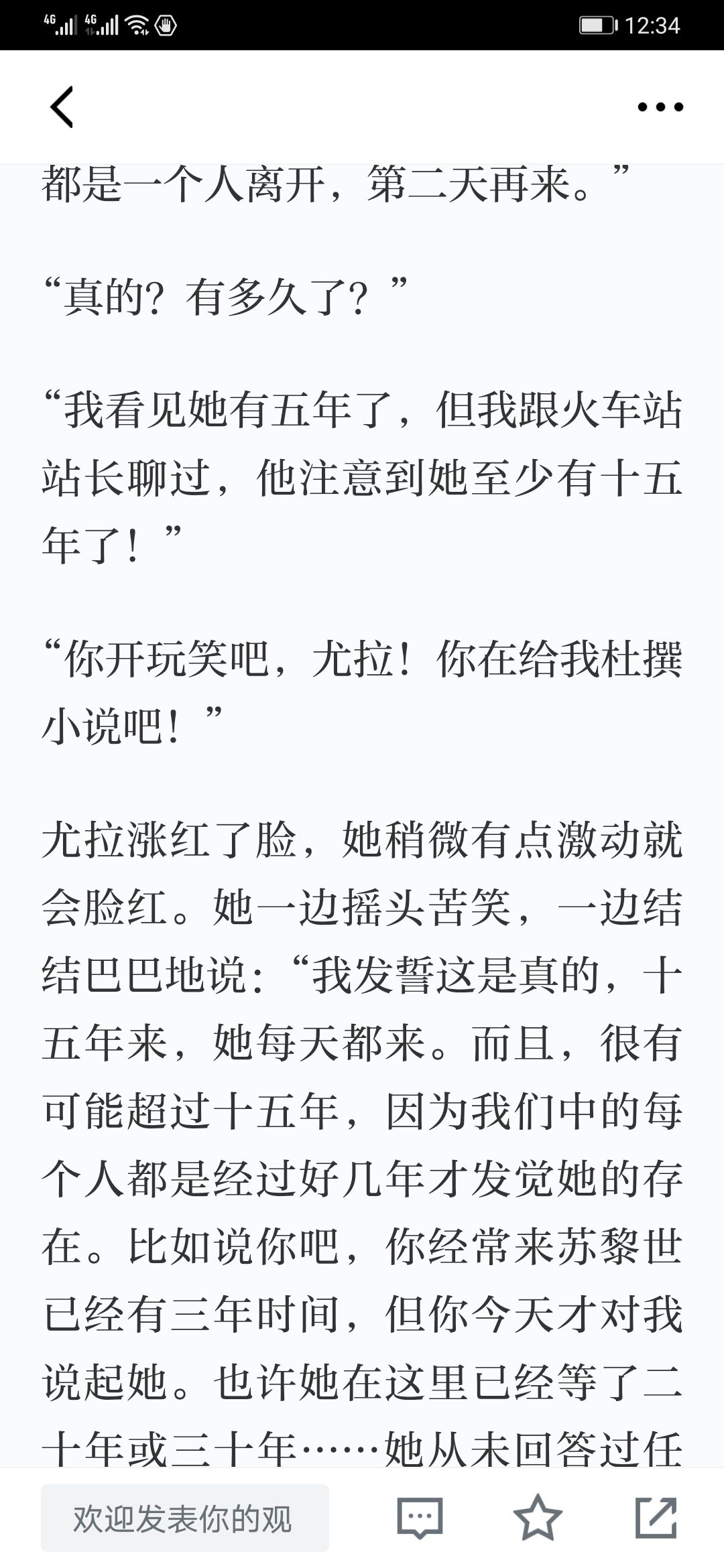Share the article via the share icon
The height and width of the screenshot is (1568, 724).
[x=656, y=1517]
